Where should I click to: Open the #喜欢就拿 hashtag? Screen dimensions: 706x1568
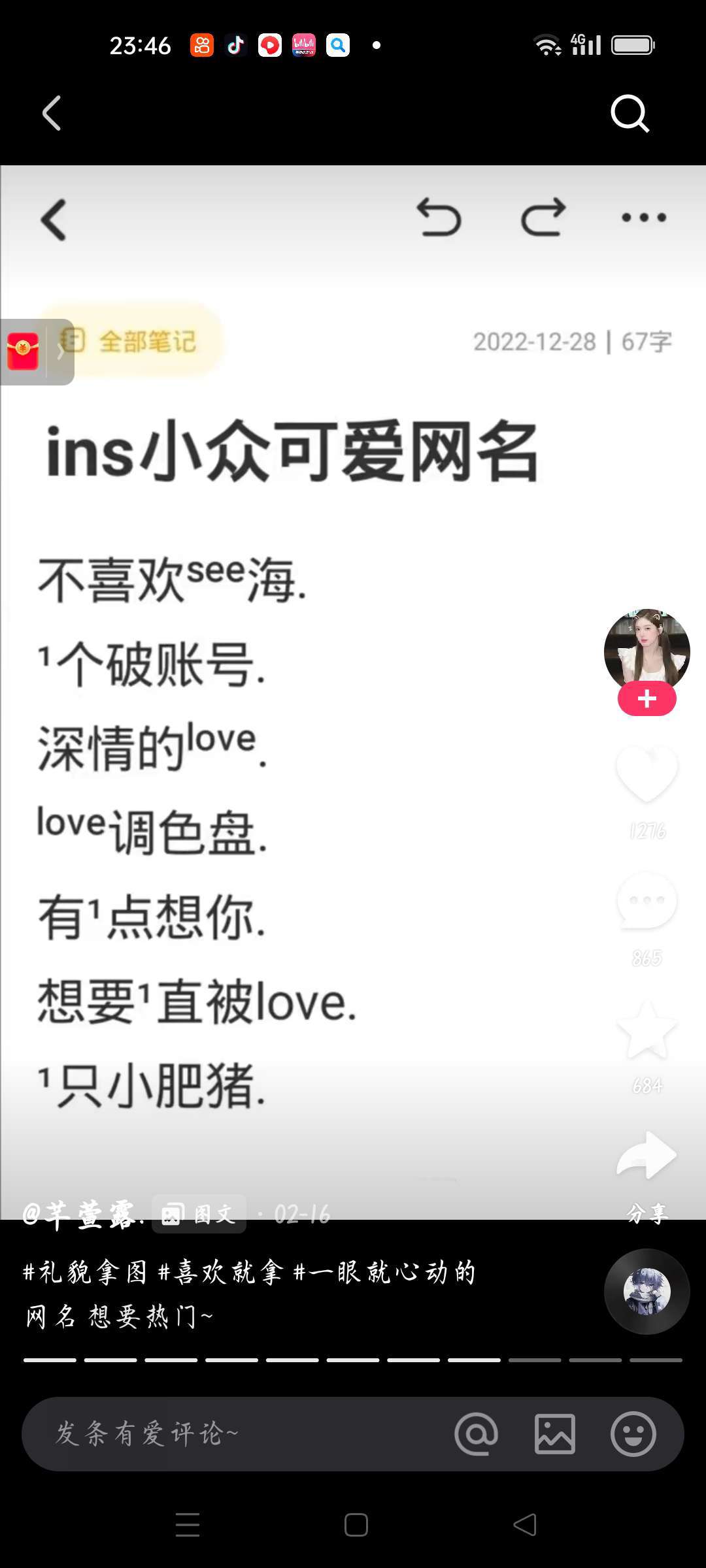pyautogui.click(x=222, y=1272)
